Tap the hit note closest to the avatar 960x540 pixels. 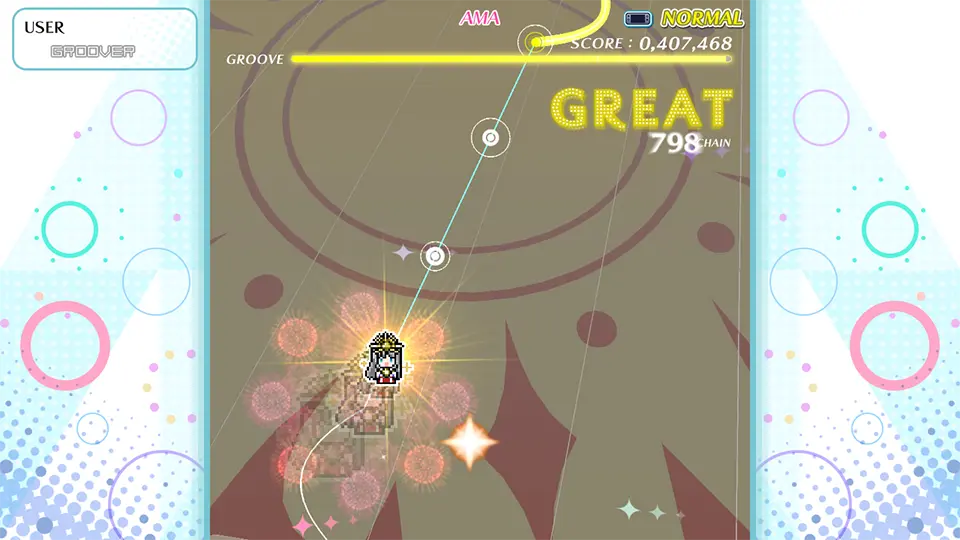coord(435,256)
